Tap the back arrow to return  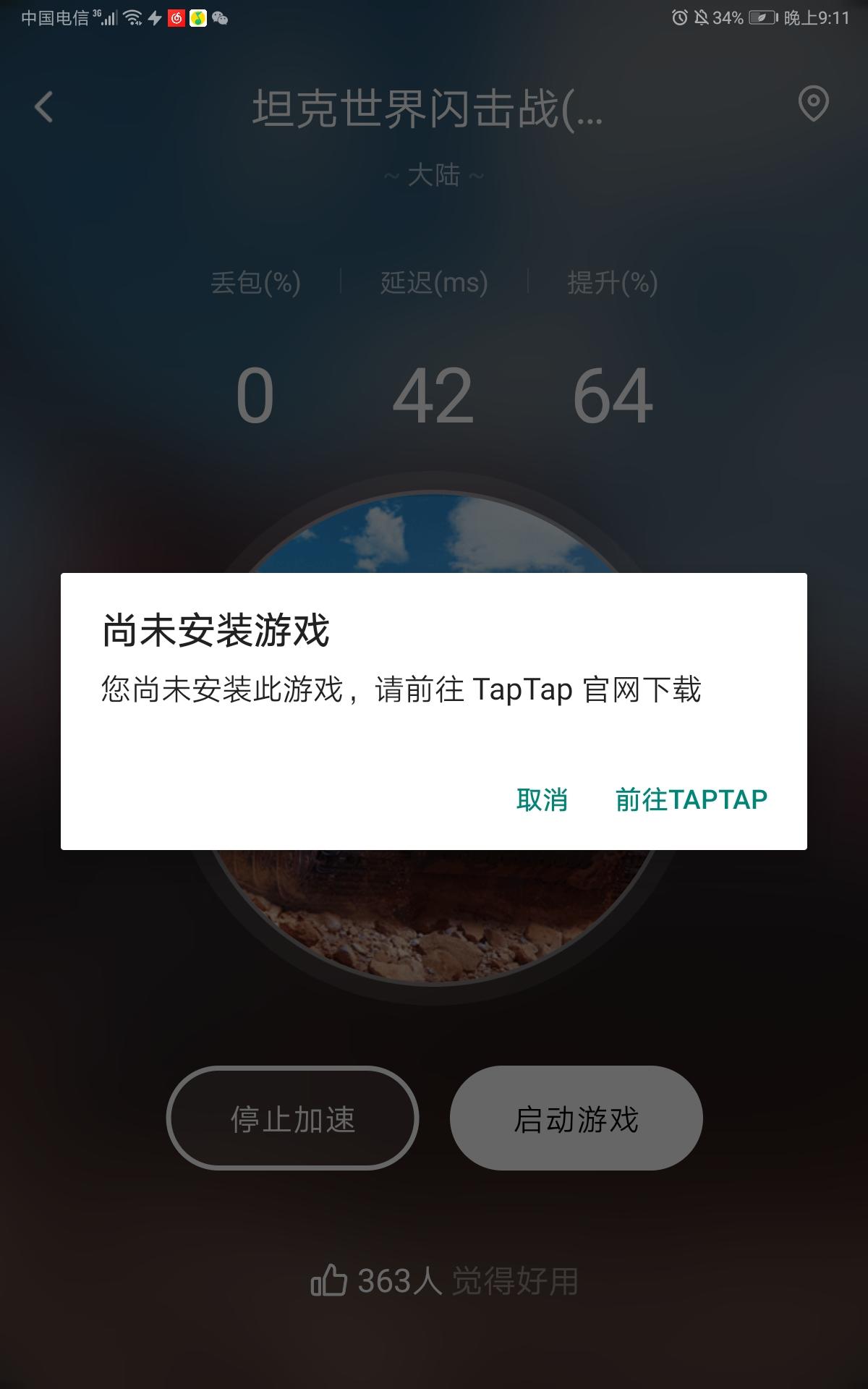45,107
